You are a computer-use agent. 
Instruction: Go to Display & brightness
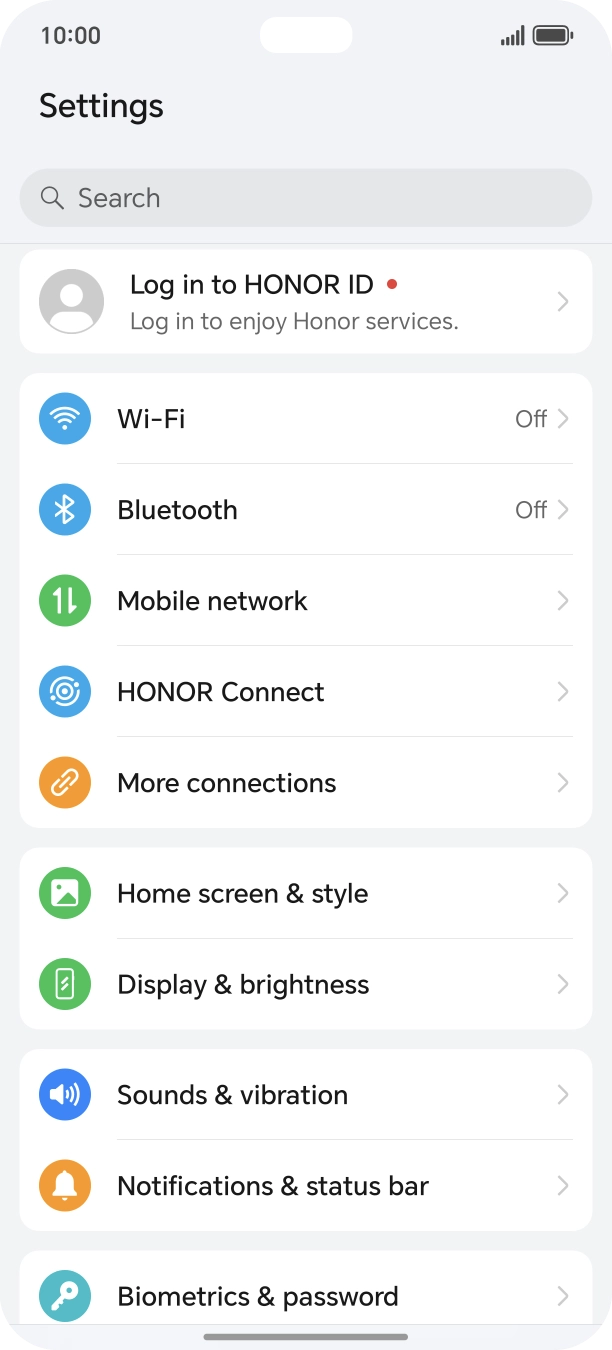[306, 985]
